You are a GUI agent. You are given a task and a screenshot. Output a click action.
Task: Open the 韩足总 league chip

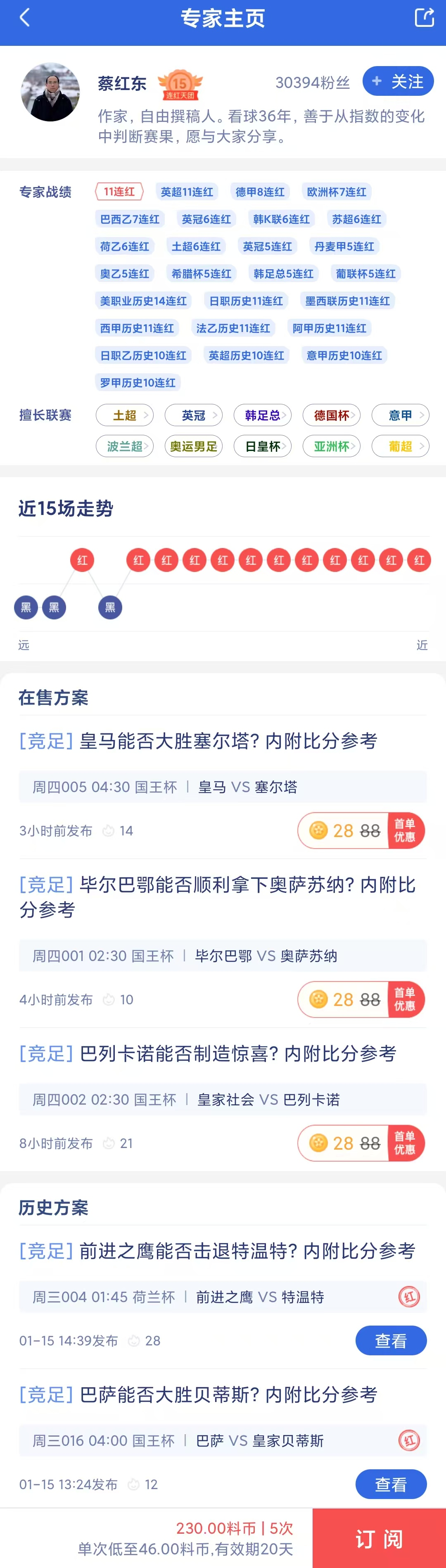[x=262, y=415]
